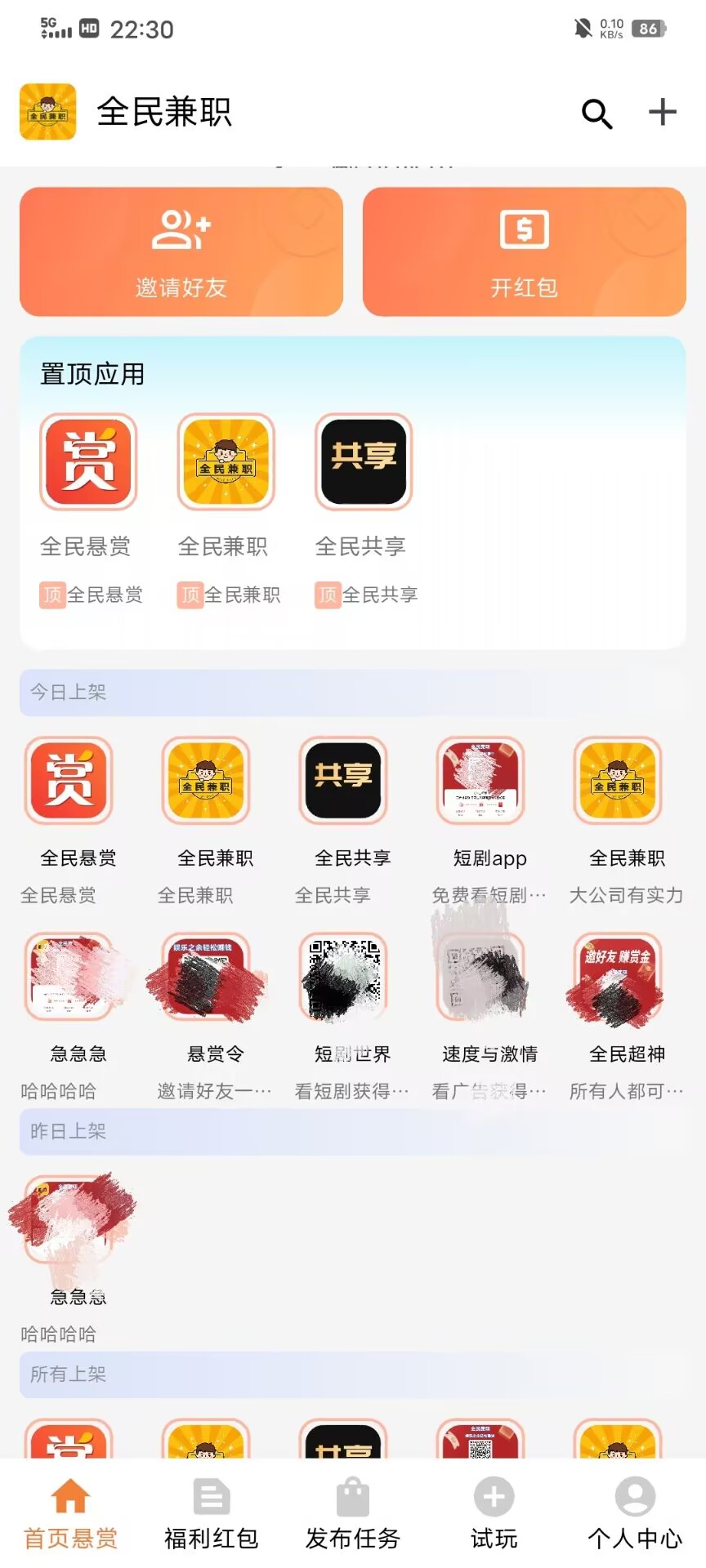This screenshot has height=1568, width=706.
Task: Open the 邀请好友 invite card
Action: pyautogui.click(x=181, y=252)
